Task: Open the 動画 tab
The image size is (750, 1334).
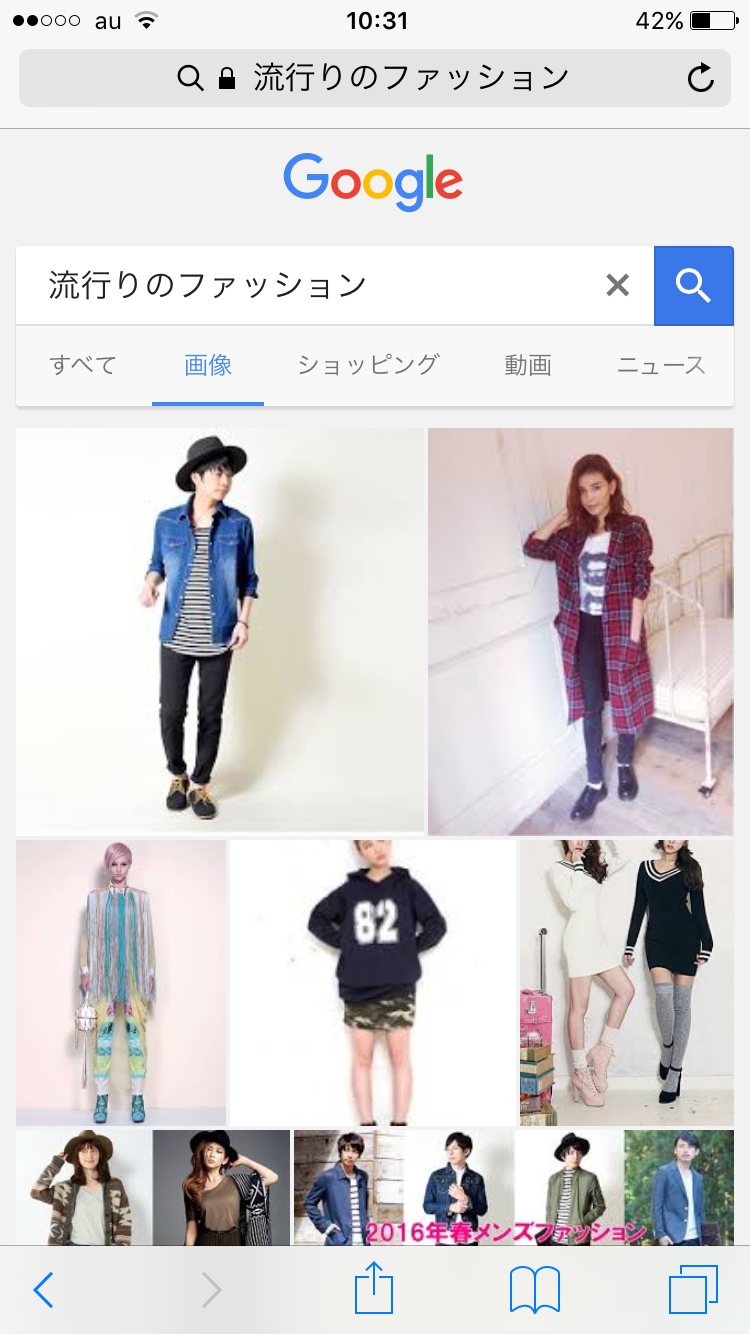Action: [528, 365]
